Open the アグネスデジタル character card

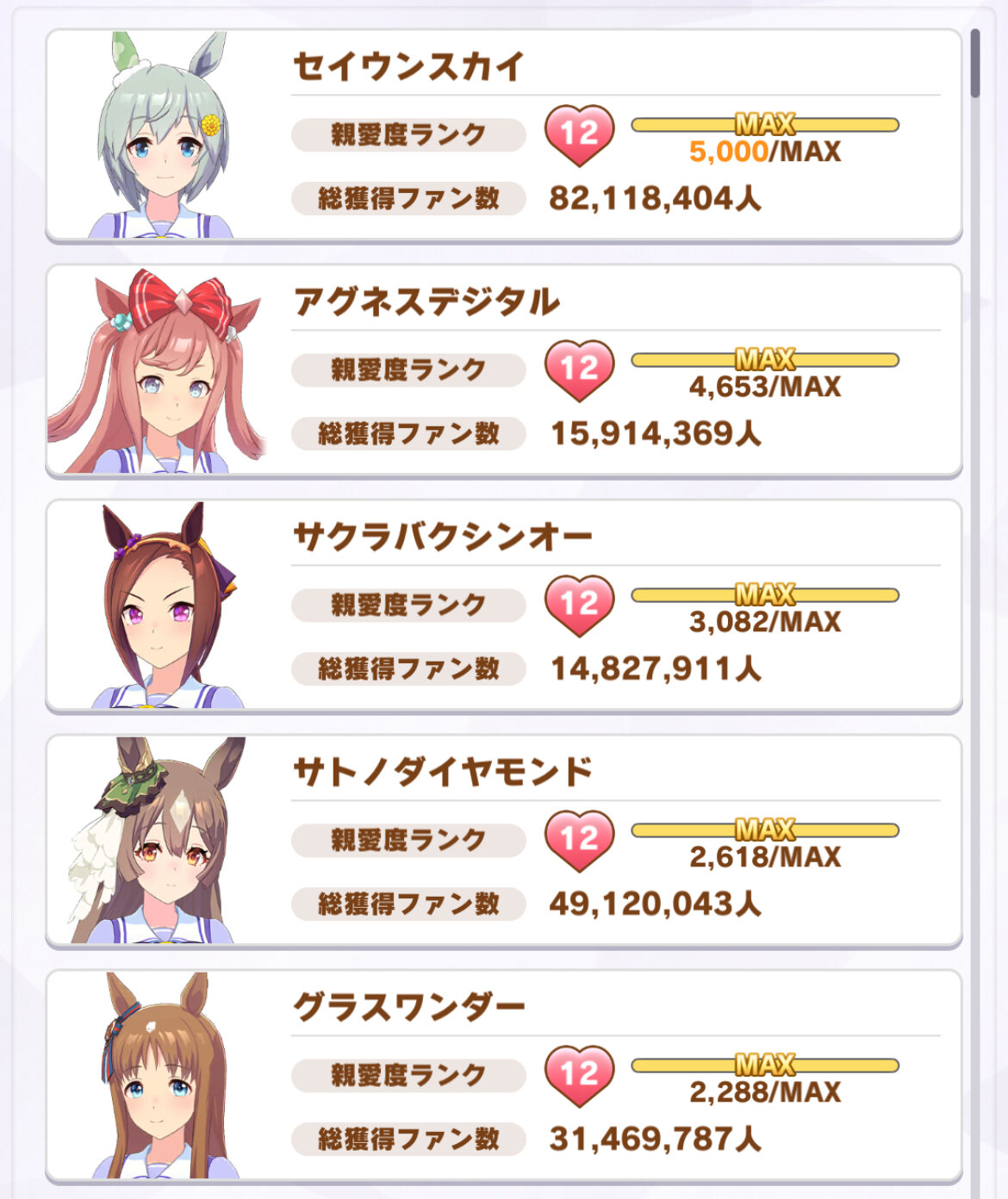click(x=503, y=371)
